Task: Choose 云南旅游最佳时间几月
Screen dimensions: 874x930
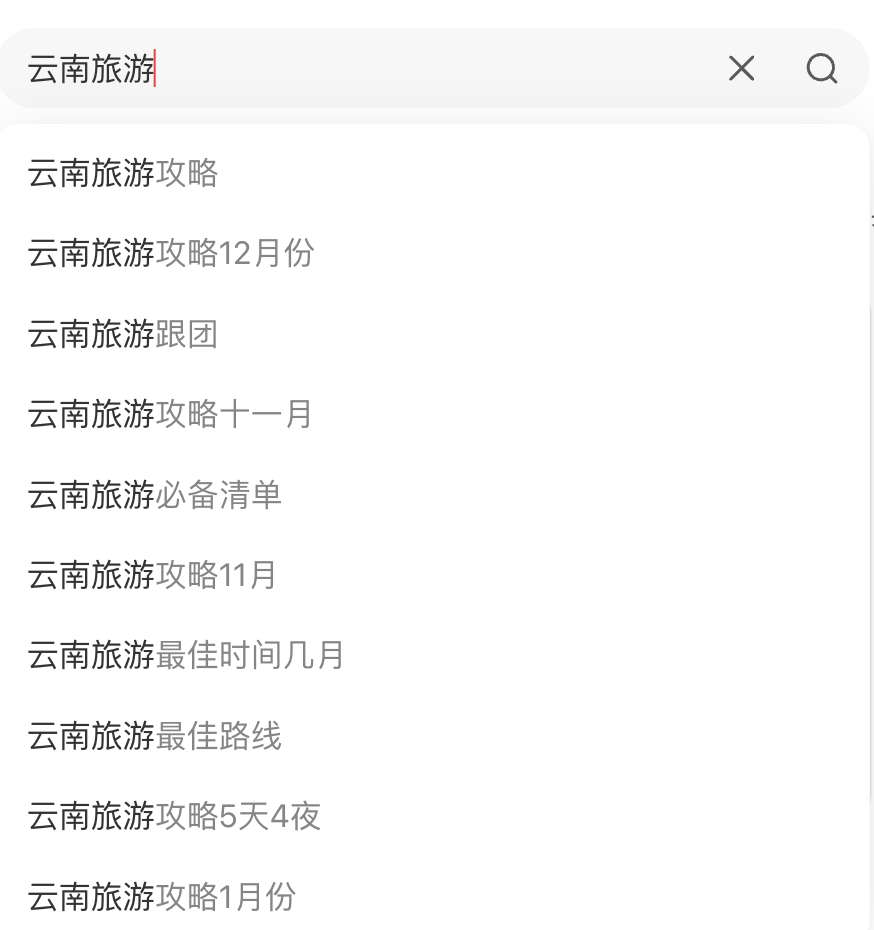Action: tap(185, 655)
